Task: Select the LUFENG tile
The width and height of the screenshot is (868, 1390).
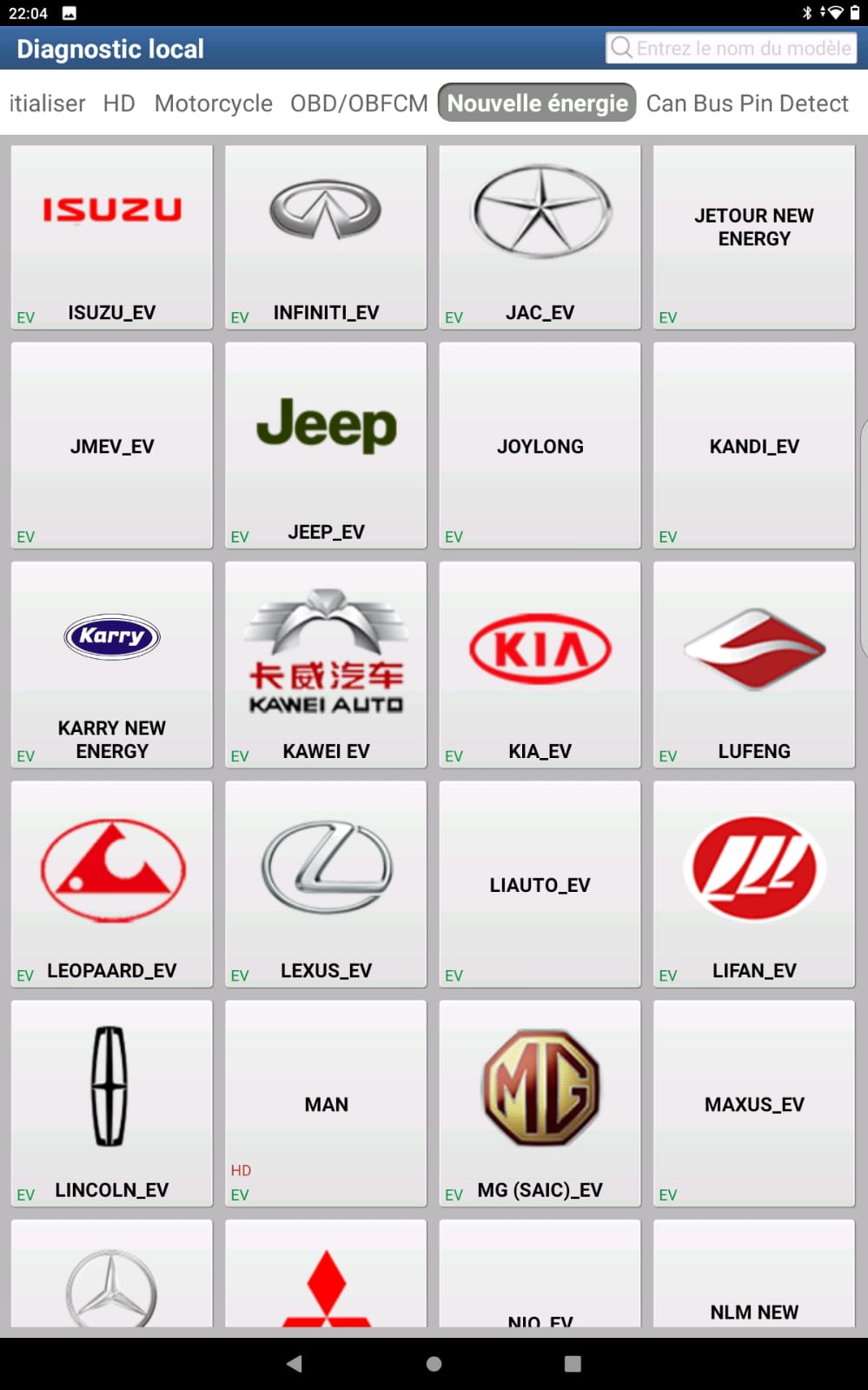Action: click(753, 665)
